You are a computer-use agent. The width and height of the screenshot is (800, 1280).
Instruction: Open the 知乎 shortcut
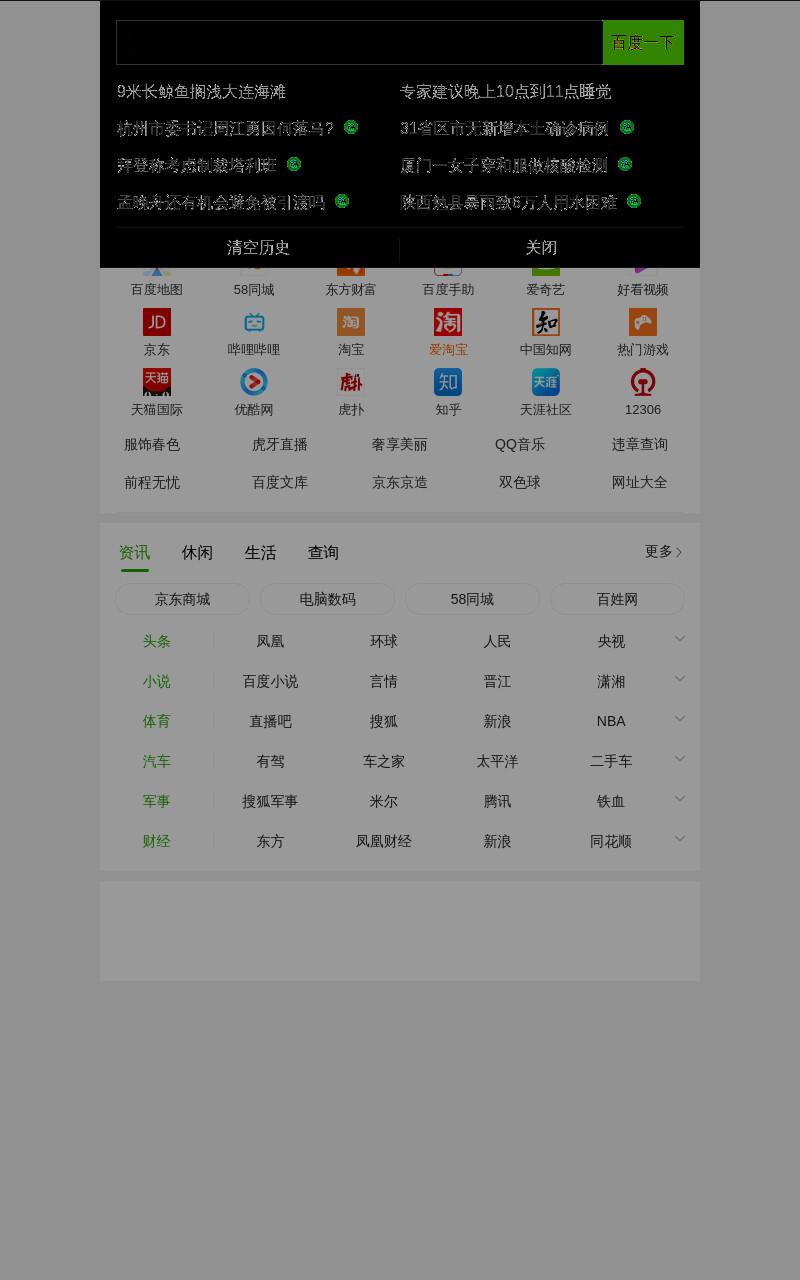448,393
